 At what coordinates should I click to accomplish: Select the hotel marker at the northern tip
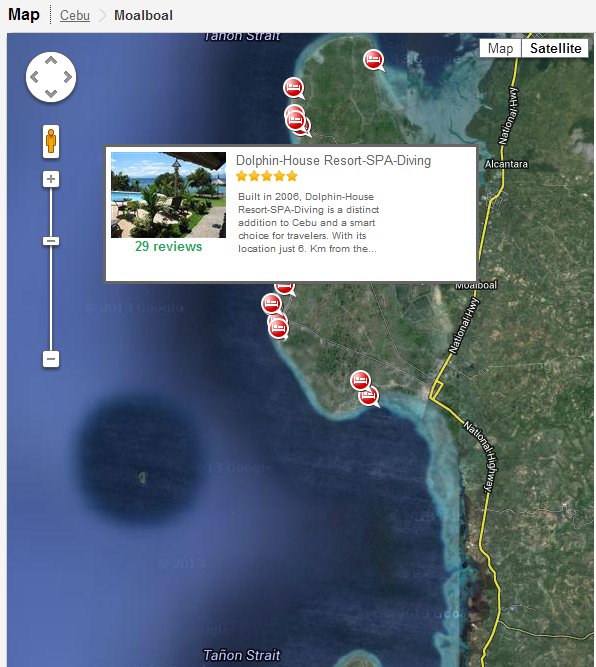[373, 60]
